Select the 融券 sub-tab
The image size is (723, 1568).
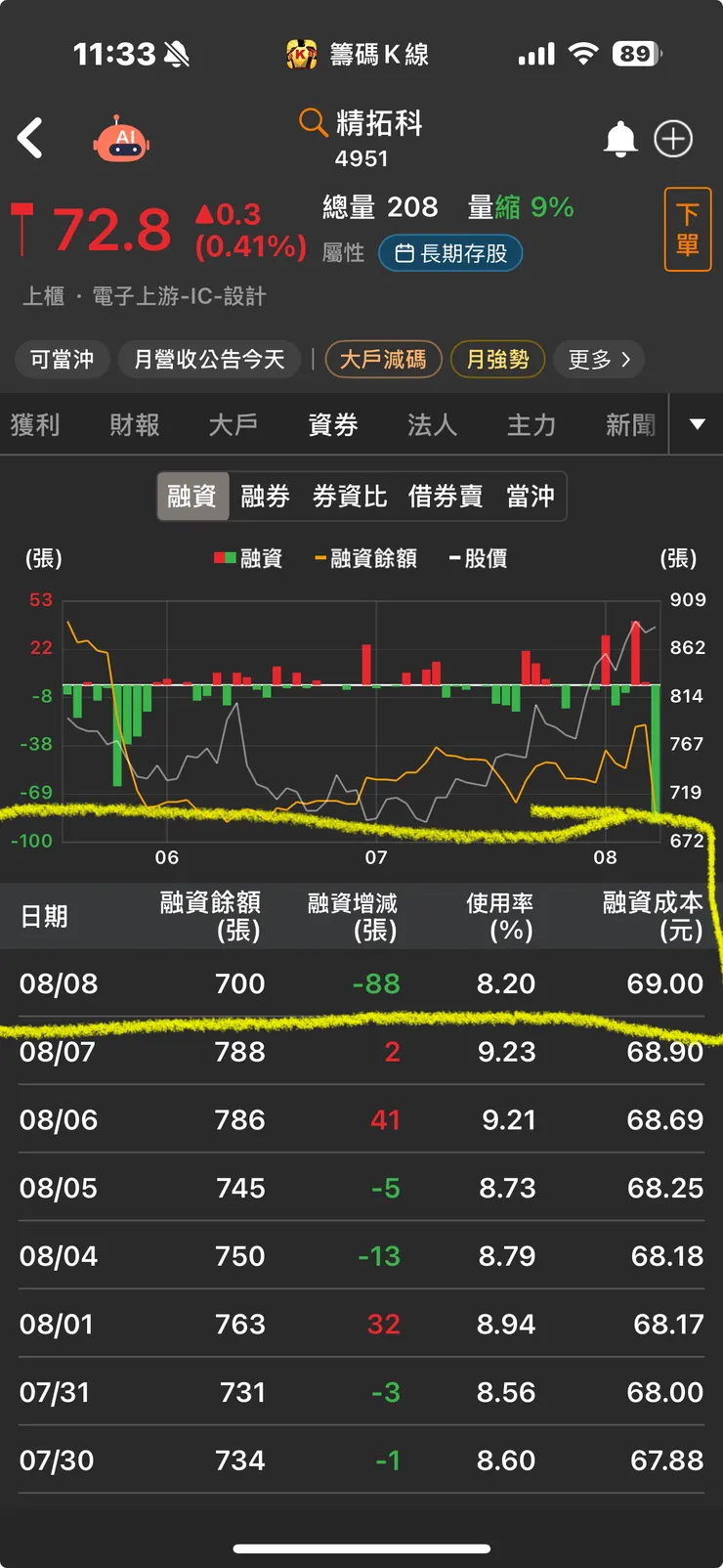[x=265, y=496]
